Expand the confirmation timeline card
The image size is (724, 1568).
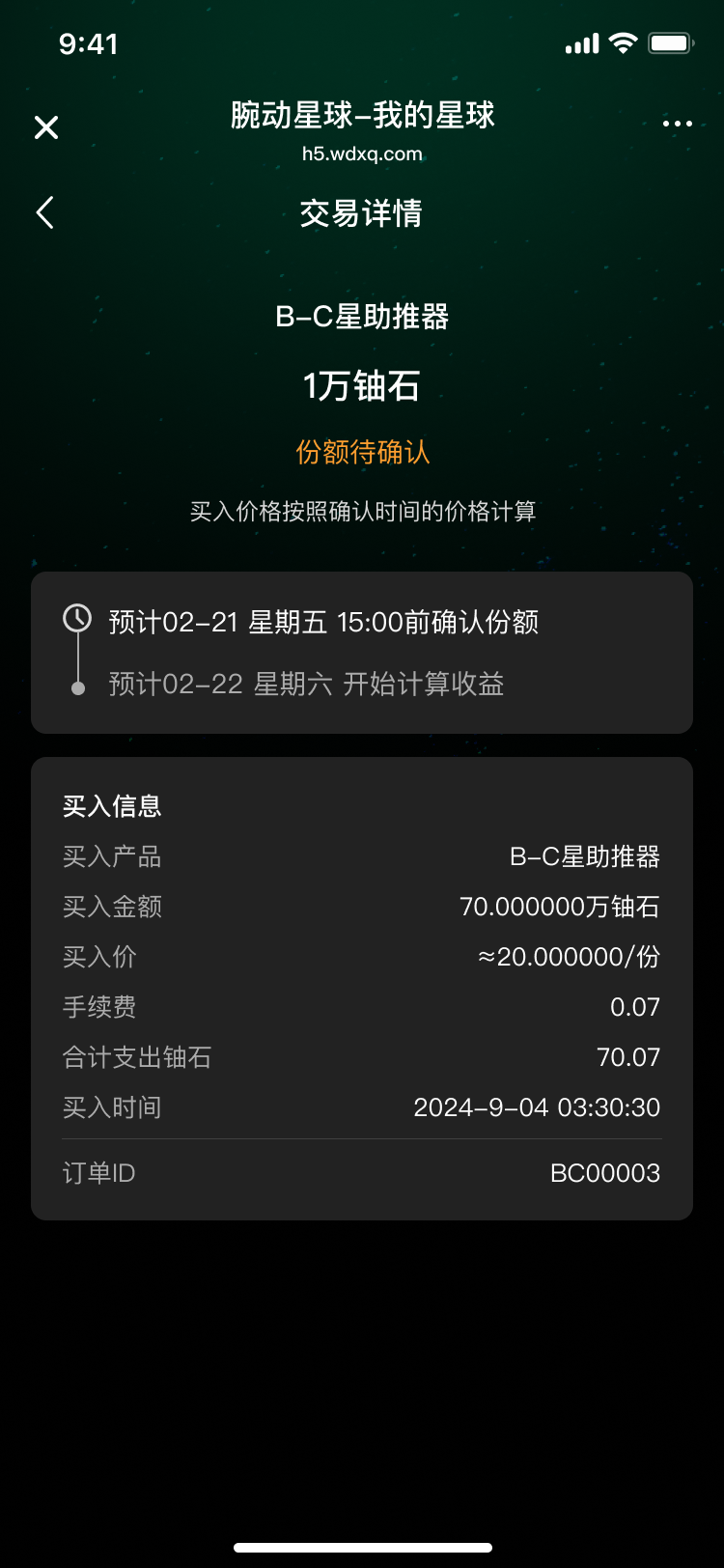pos(362,652)
